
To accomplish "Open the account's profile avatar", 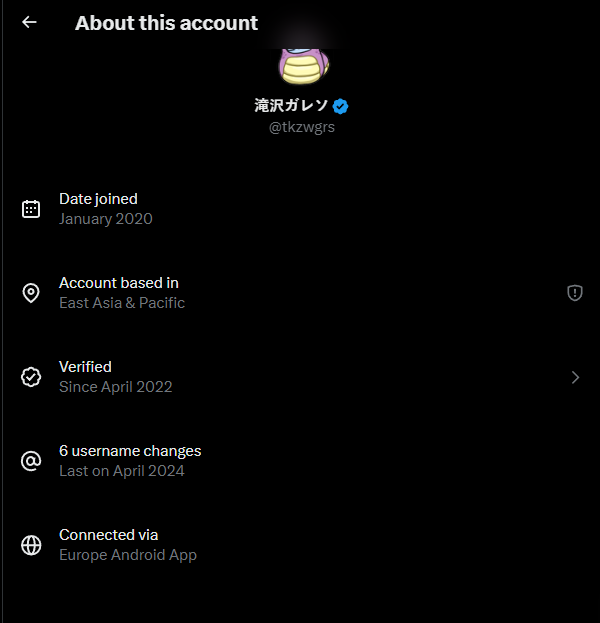I will coord(303,64).
